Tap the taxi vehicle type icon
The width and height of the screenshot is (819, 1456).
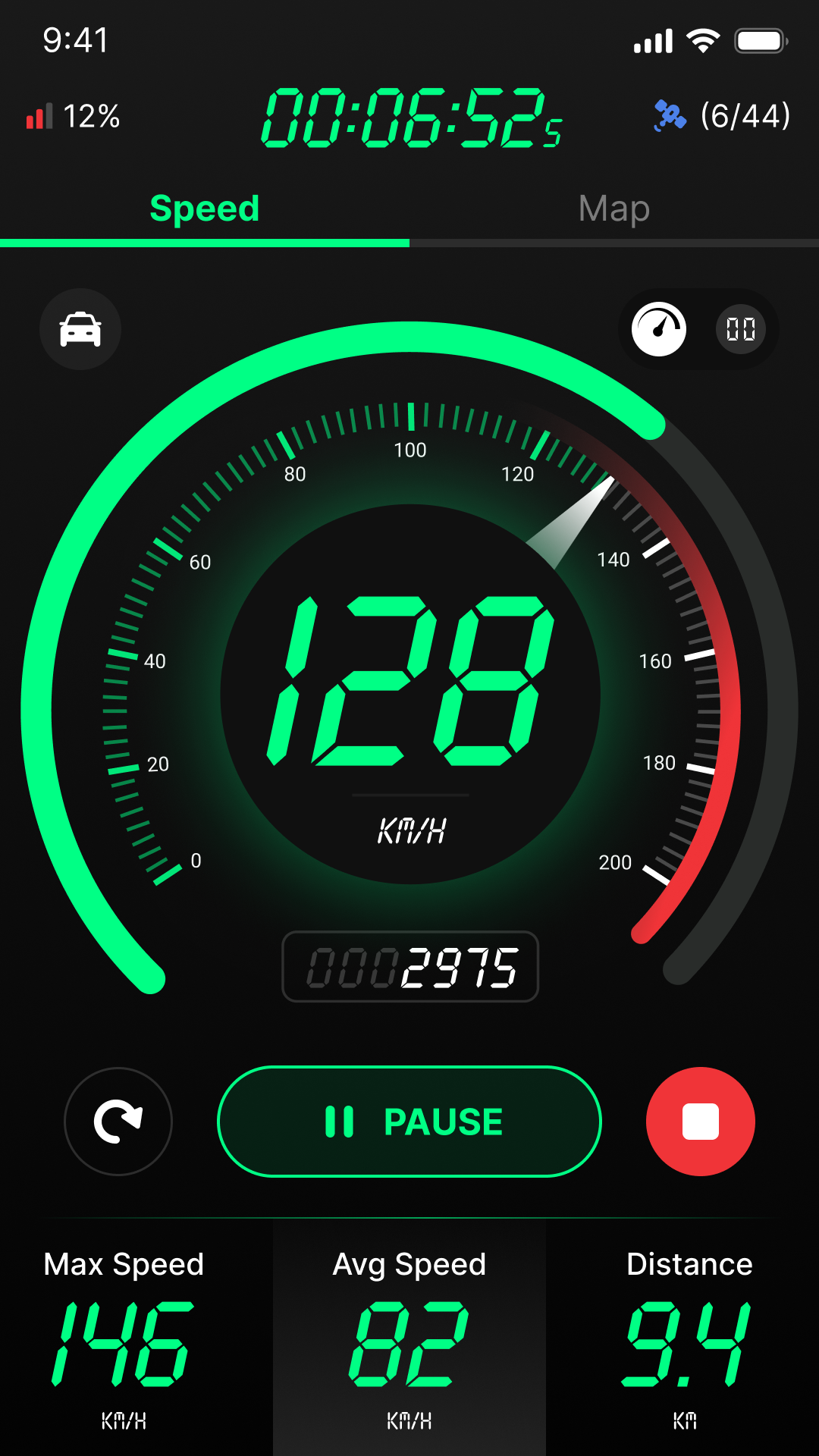[x=80, y=328]
